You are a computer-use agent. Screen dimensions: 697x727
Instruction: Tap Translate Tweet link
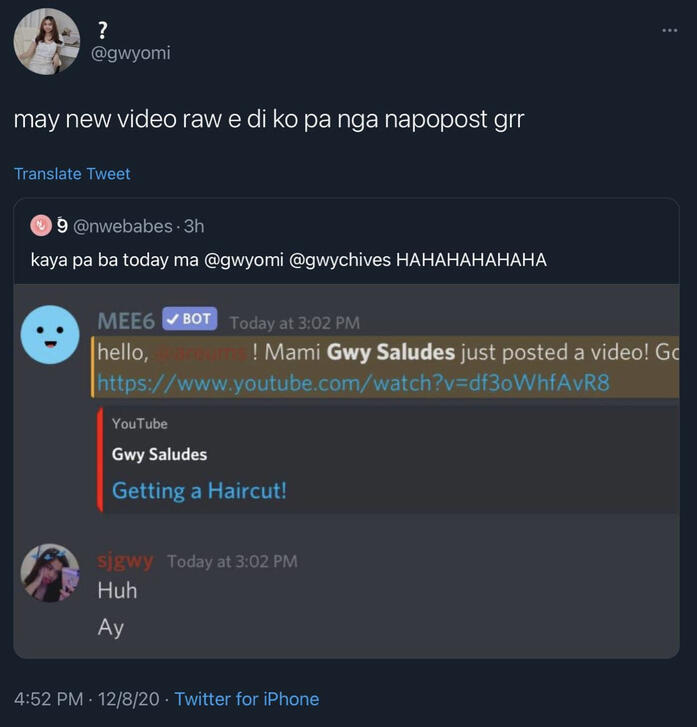coord(72,174)
